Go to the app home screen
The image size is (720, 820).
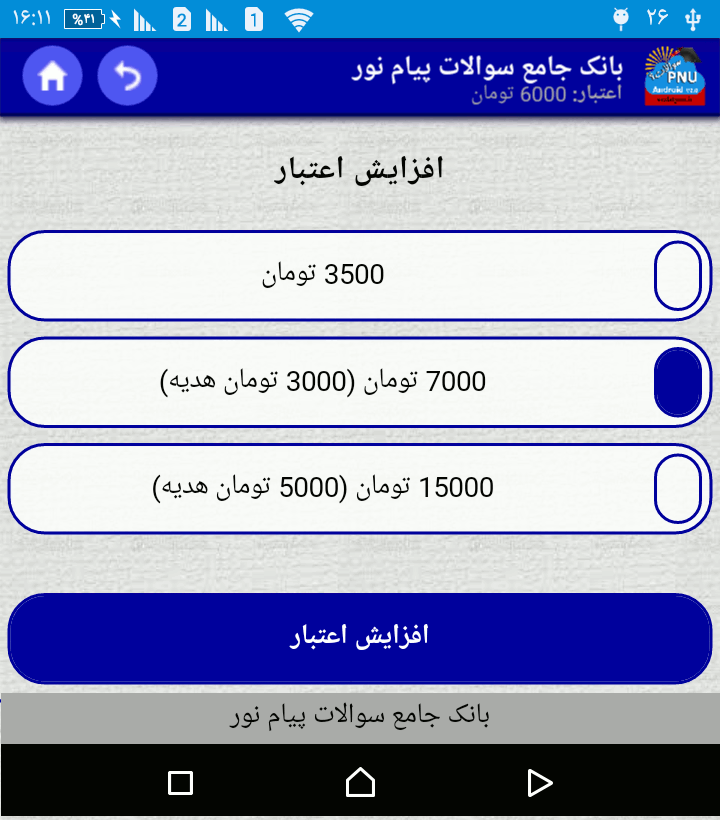52,77
